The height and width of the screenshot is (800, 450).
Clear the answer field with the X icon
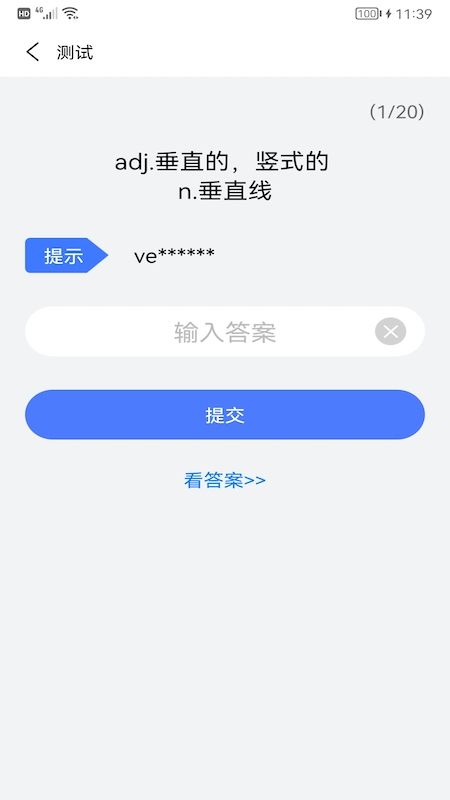pos(390,332)
